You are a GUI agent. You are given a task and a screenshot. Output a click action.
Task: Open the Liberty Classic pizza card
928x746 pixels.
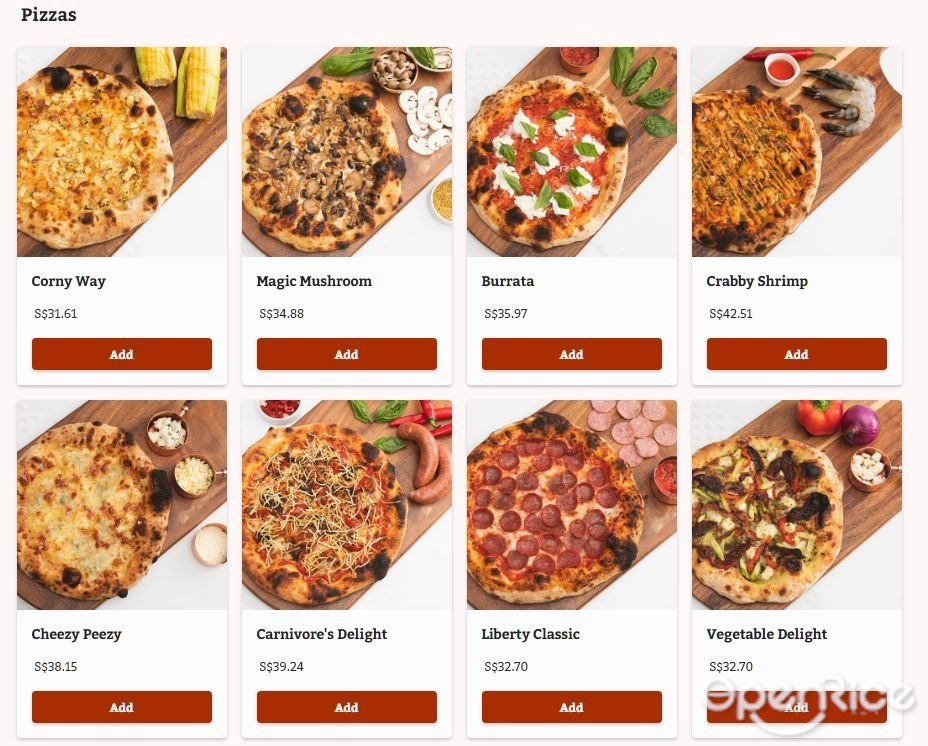(x=571, y=505)
